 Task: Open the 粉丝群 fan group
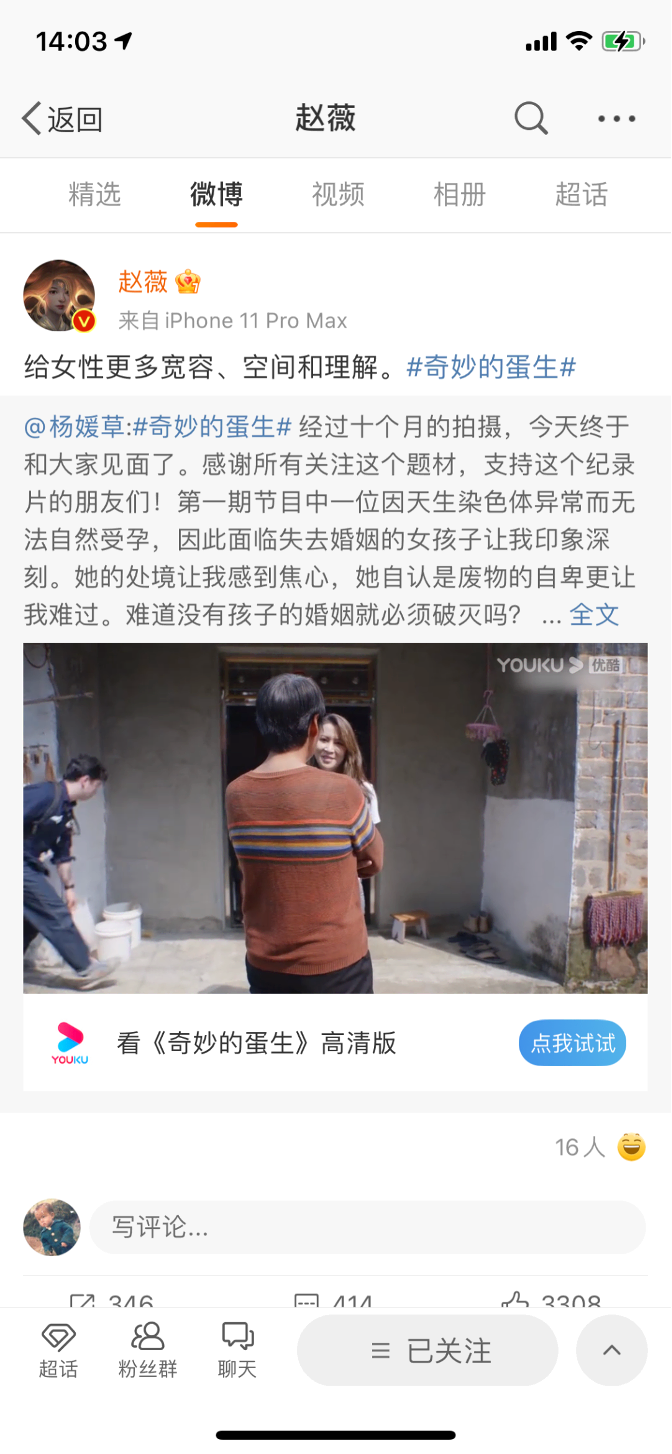point(148,1350)
